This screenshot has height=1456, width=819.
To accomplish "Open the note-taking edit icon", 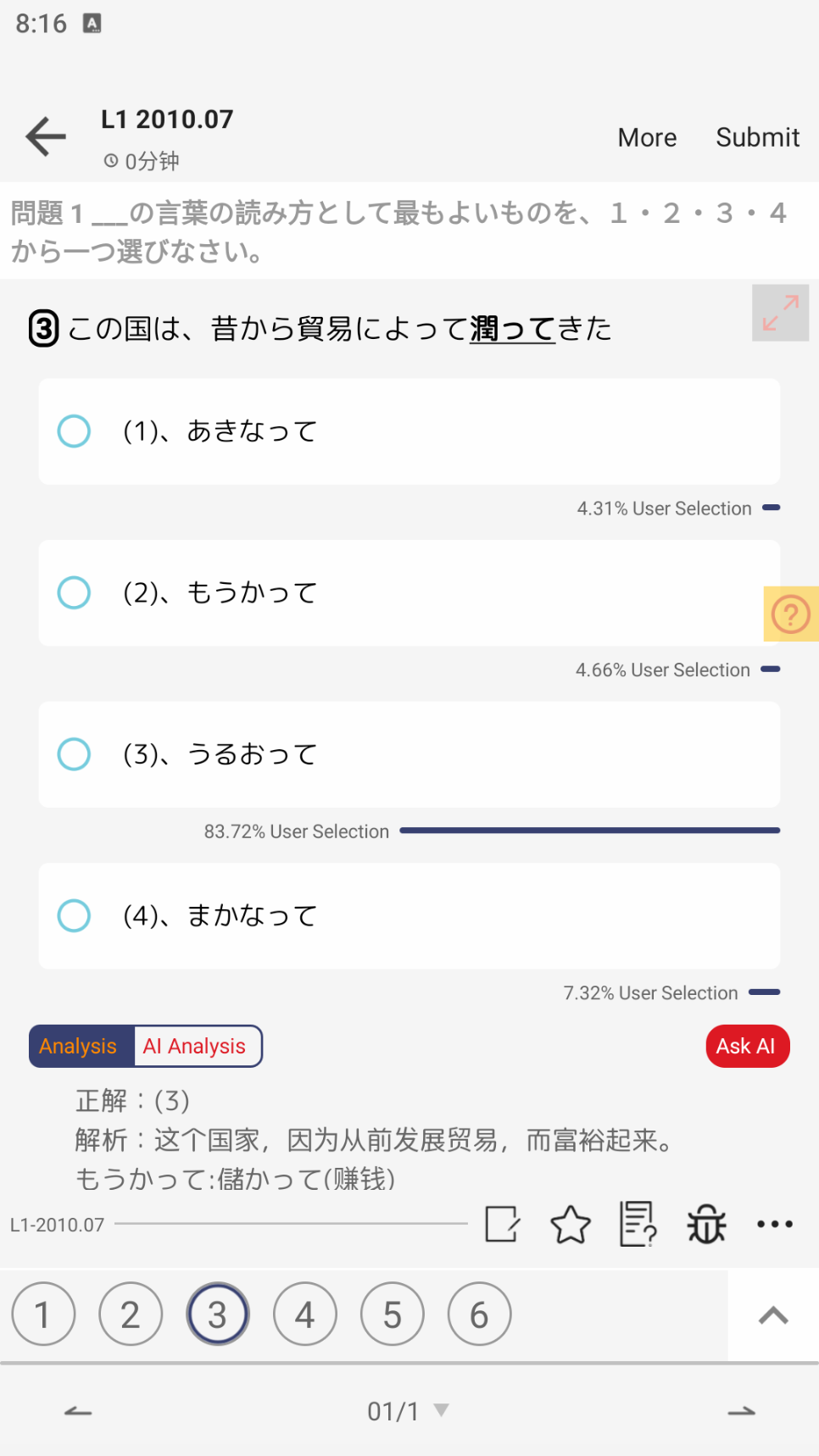I will point(501,1224).
